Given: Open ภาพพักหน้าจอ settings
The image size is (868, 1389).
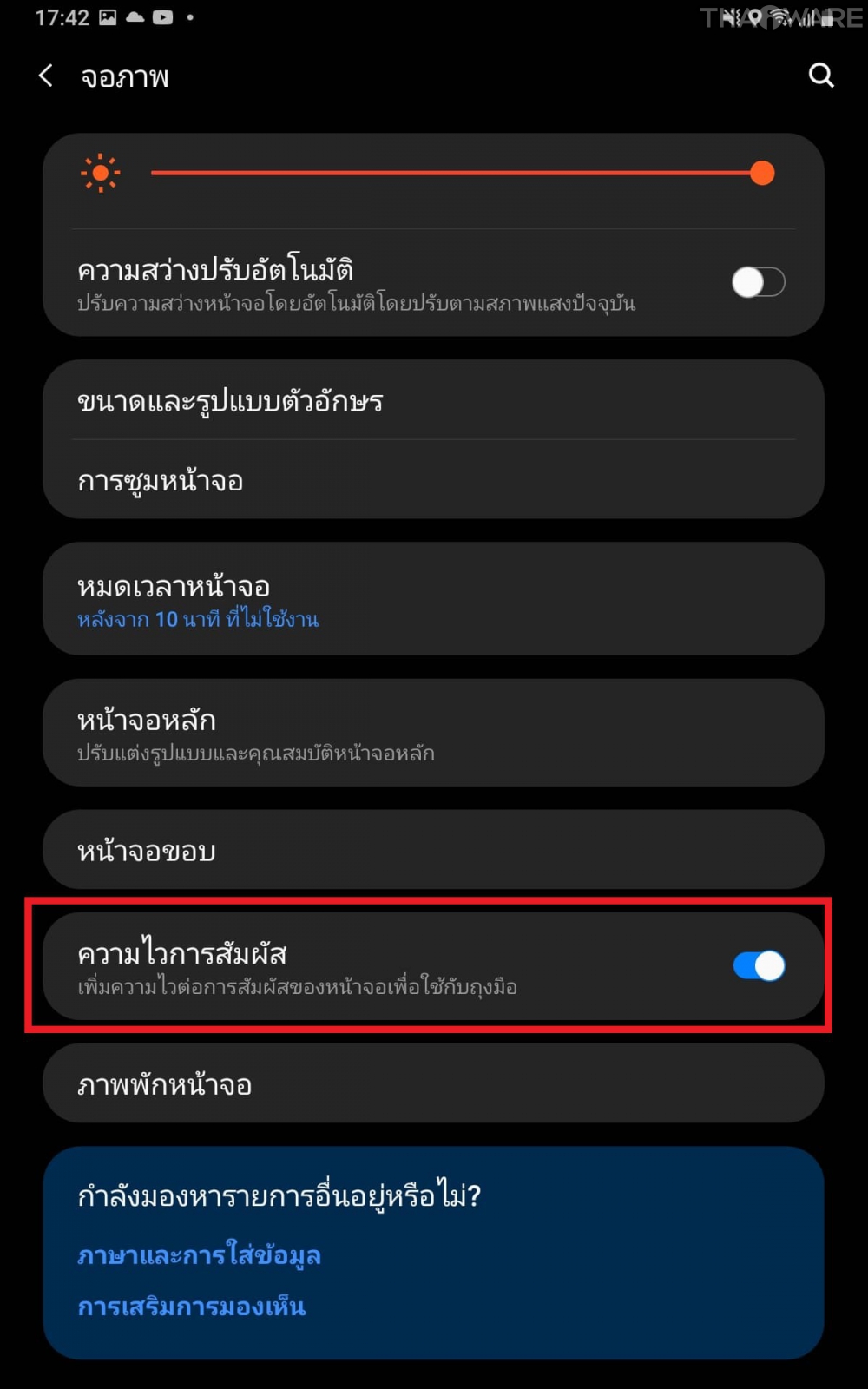Looking at the screenshot, I should pos(165,1084).
